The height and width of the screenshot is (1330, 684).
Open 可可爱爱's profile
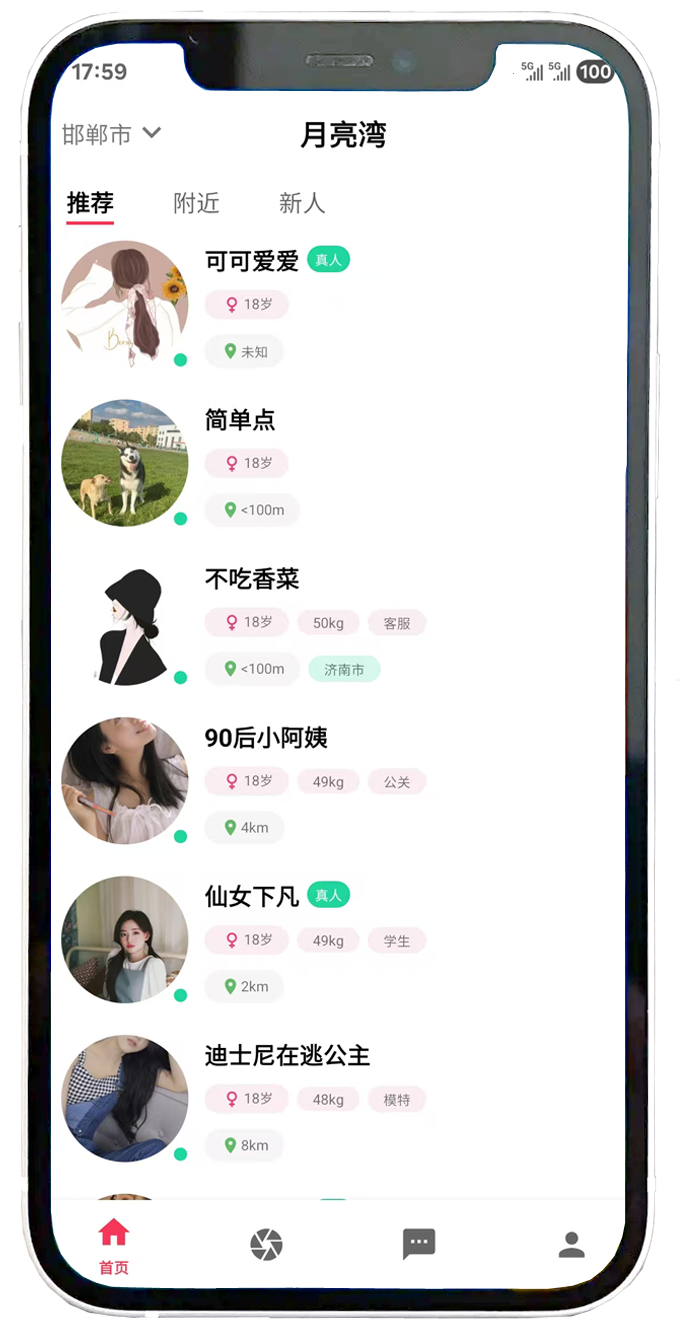pos(252,262)
